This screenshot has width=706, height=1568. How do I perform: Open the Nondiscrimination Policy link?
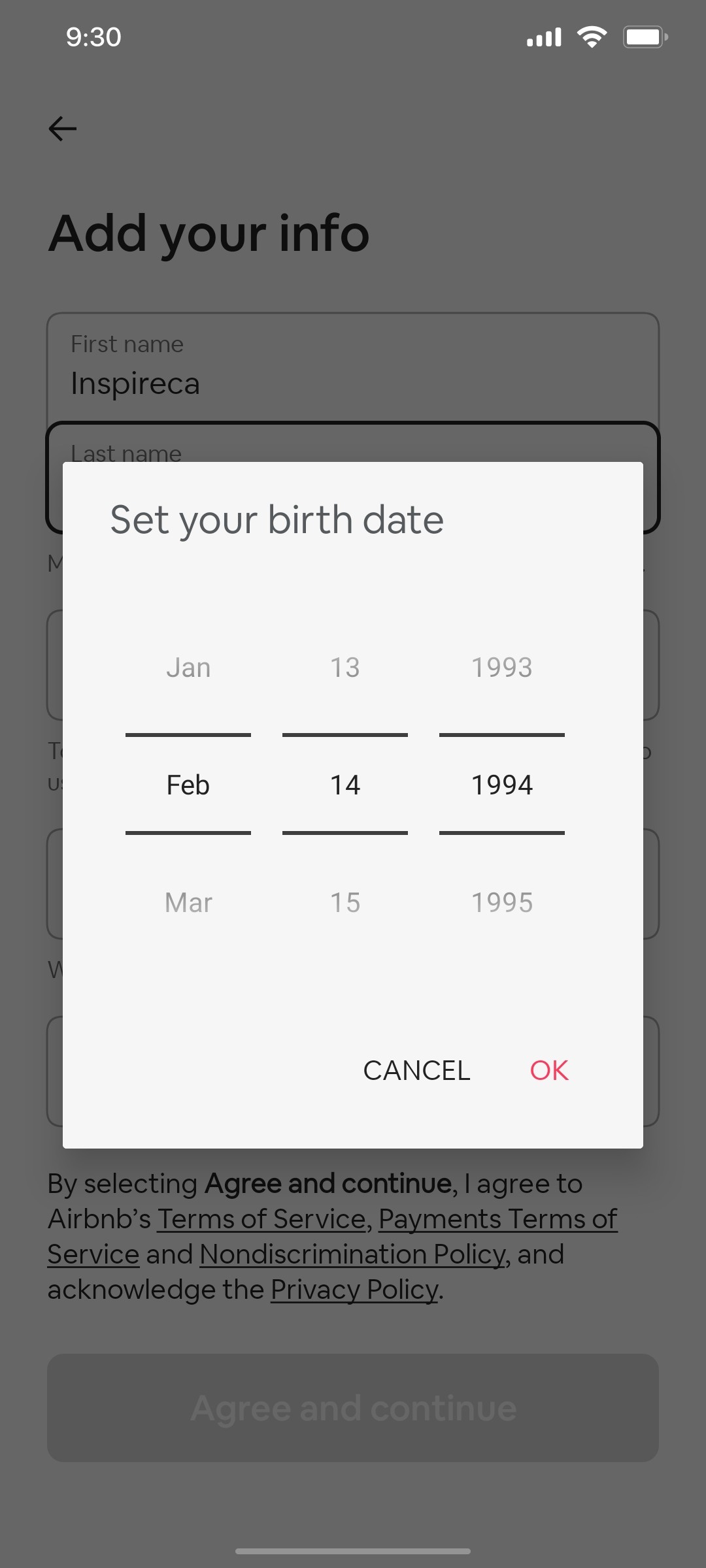pos(353,1254)
